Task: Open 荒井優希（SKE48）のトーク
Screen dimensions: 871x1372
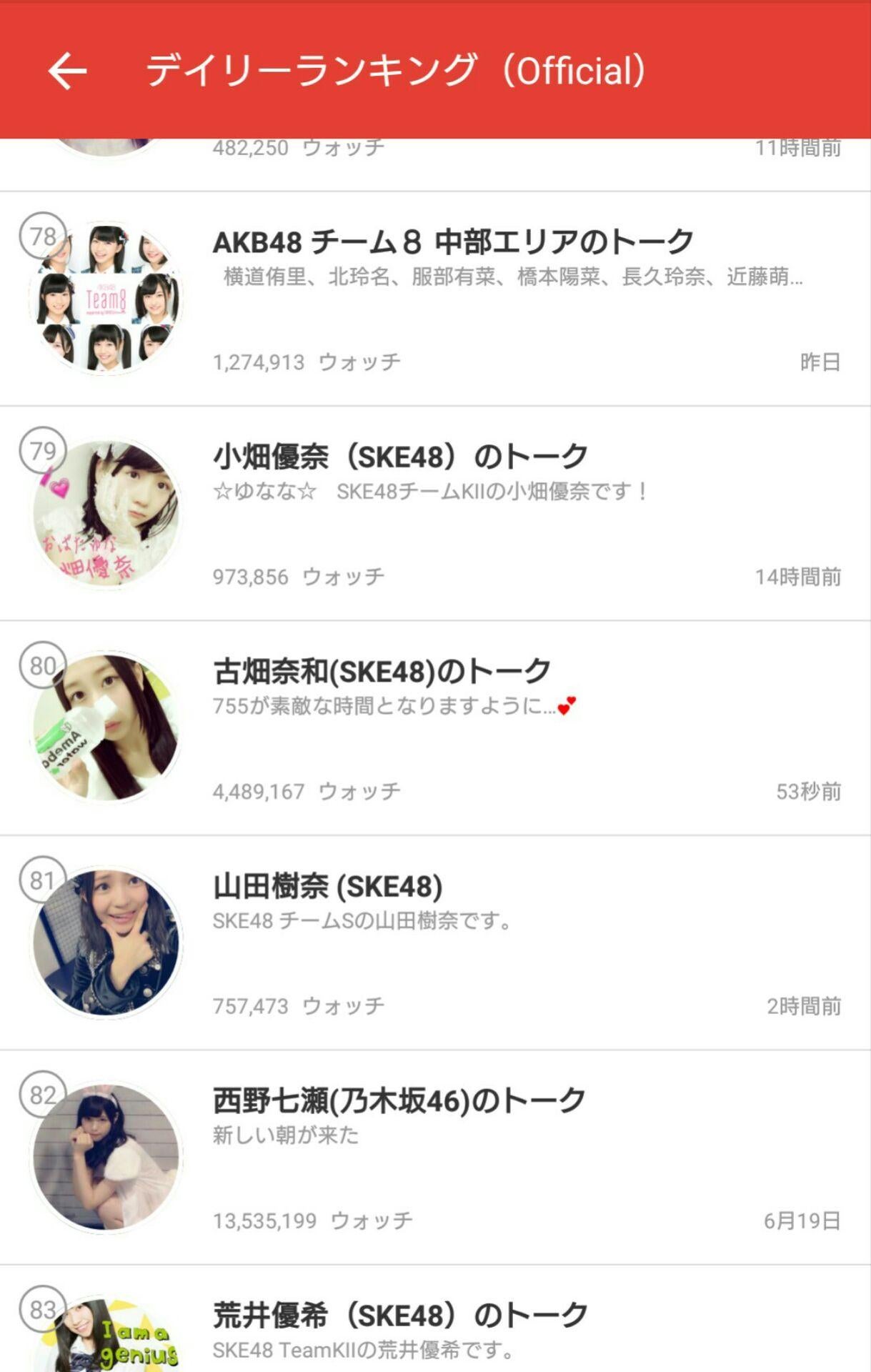Action: (x=400, y=1315)
